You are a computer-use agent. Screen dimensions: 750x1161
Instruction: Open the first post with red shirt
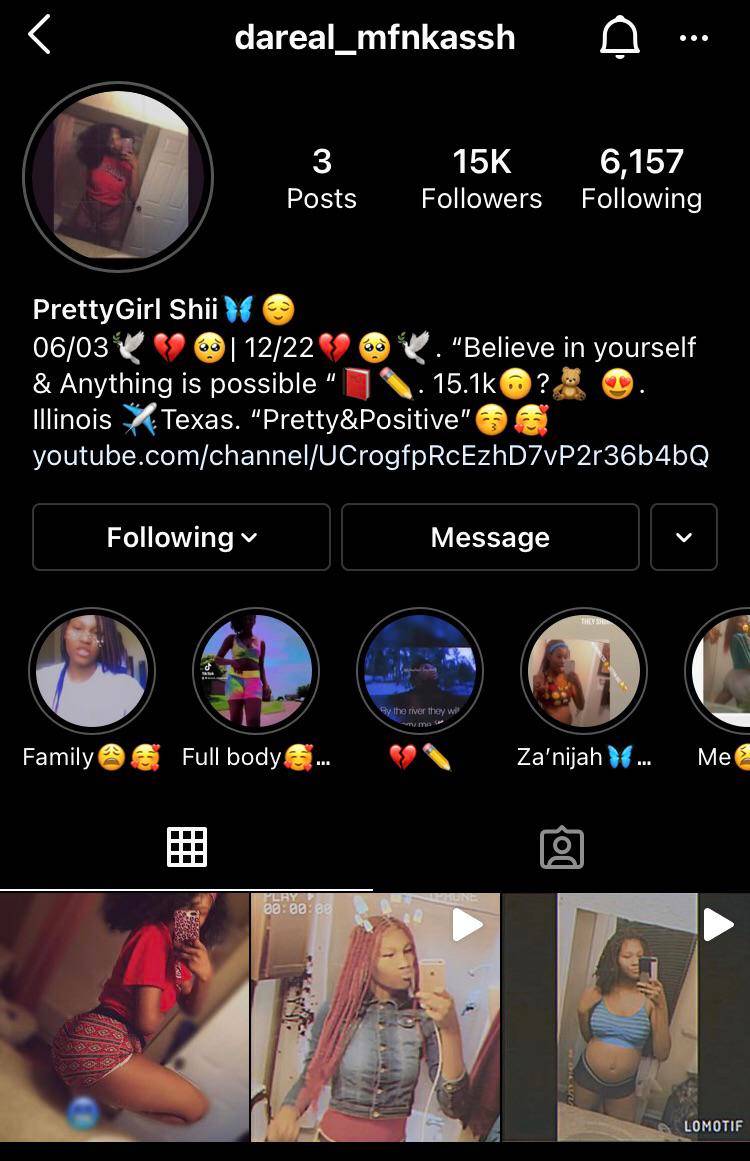124,1017
